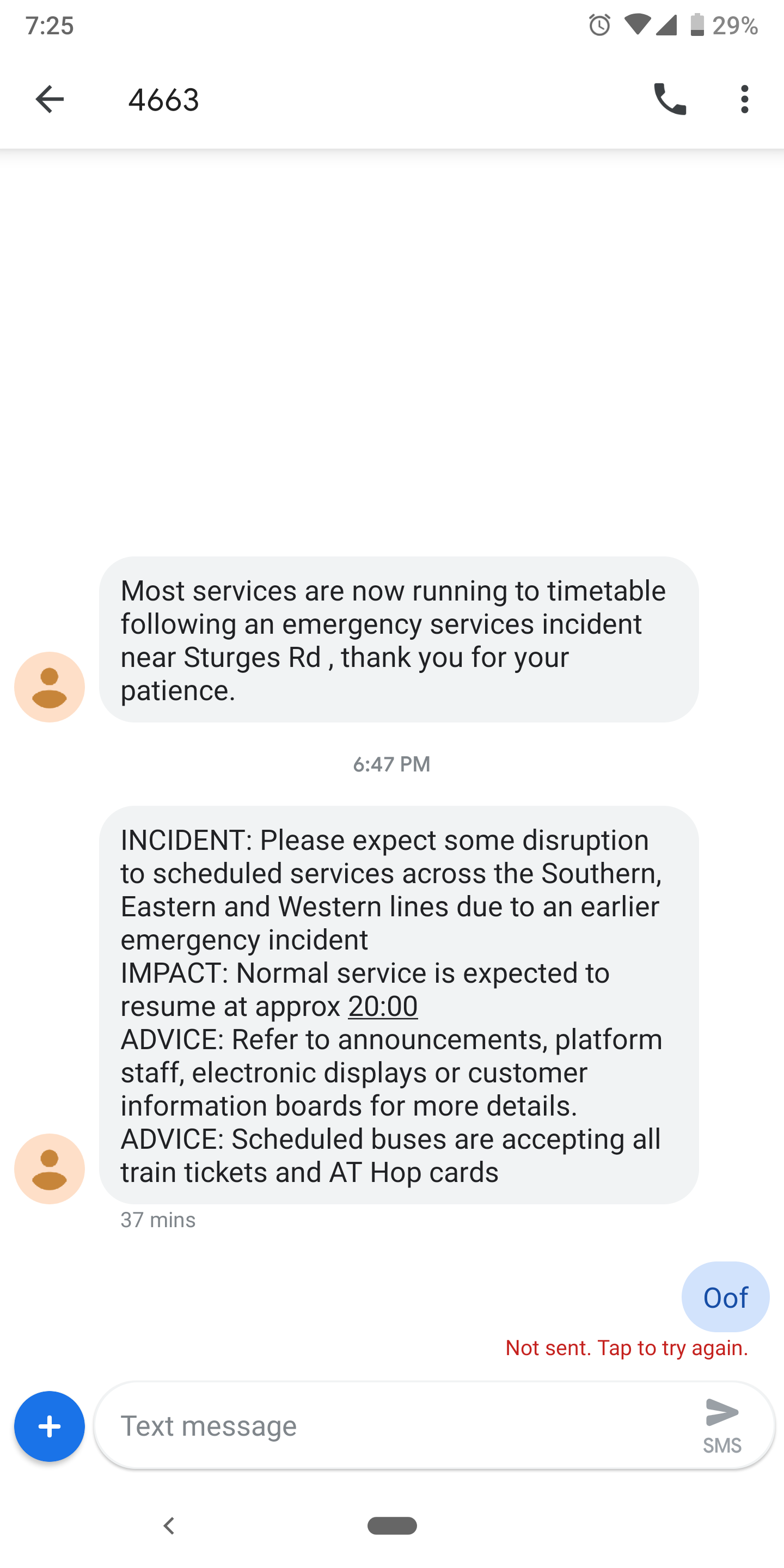784x1568 pixels.
Task: Tap the system back chevron
Action: [169, 1526]
